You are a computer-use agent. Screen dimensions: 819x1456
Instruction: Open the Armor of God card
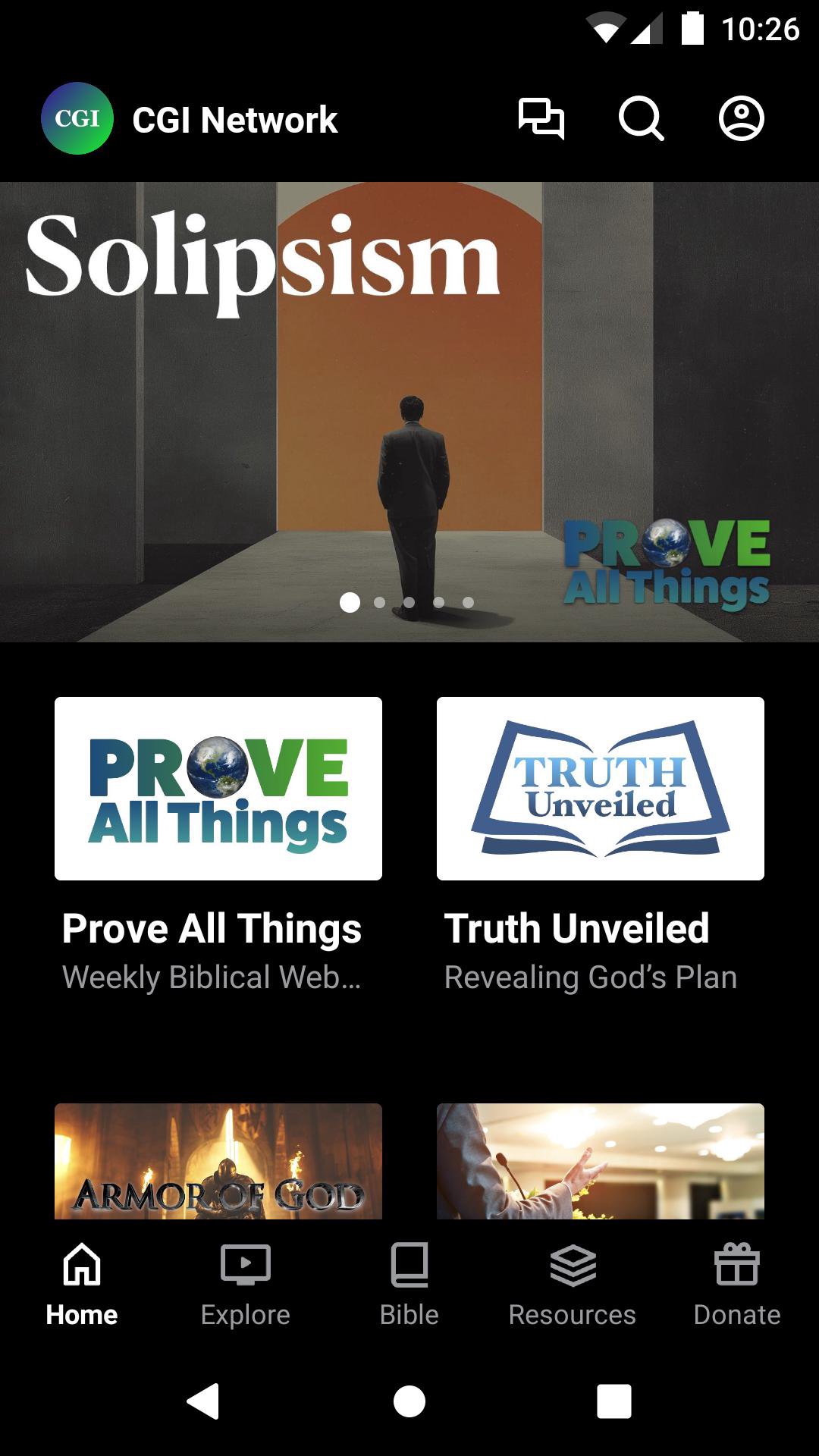click(x=218, y=1161)
